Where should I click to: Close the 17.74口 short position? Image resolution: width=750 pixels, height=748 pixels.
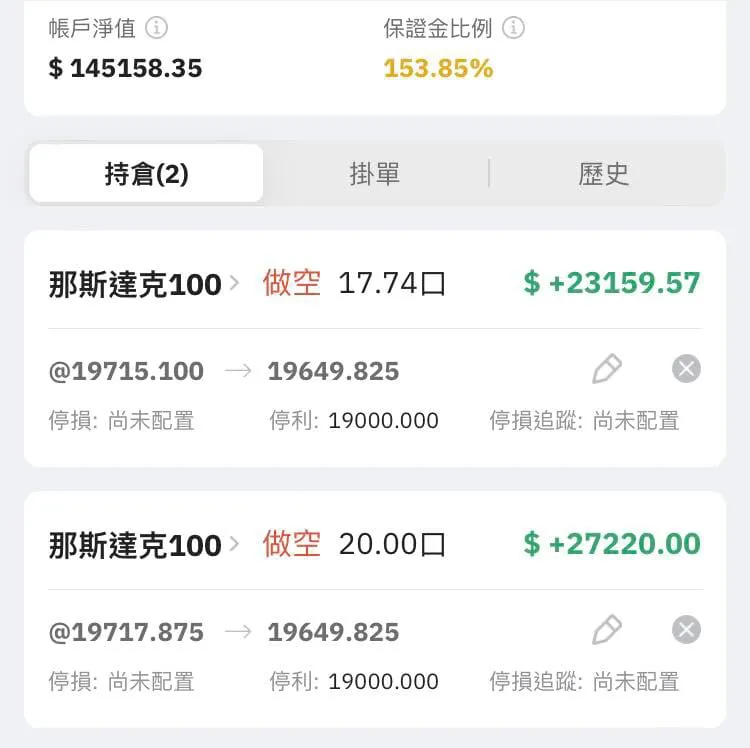coord(686,370)
